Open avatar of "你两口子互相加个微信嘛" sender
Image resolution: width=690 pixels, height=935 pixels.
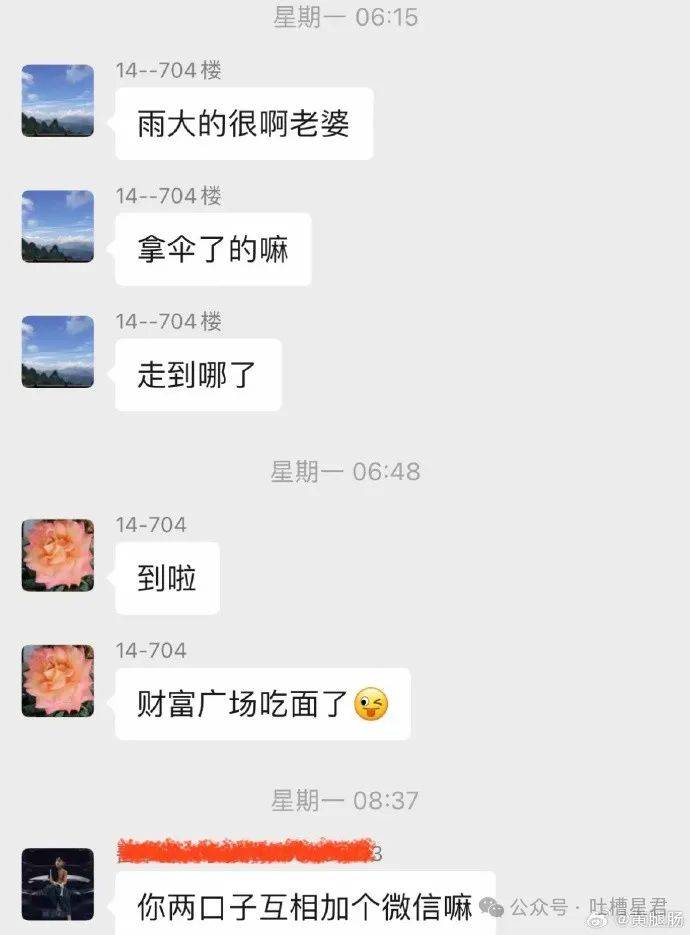(58, 884)
